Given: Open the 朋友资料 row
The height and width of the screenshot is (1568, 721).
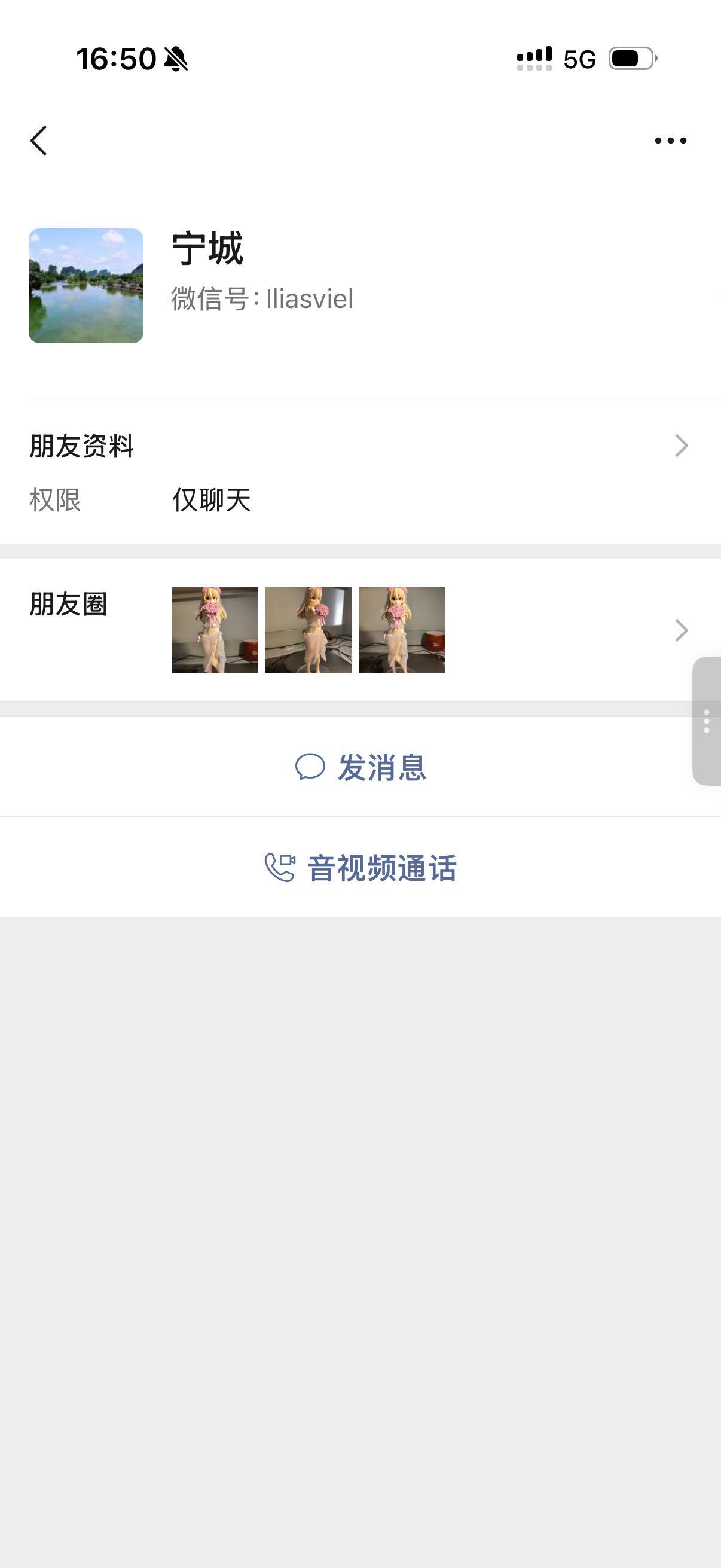Looking at the screenshot, I should point(360,446).
